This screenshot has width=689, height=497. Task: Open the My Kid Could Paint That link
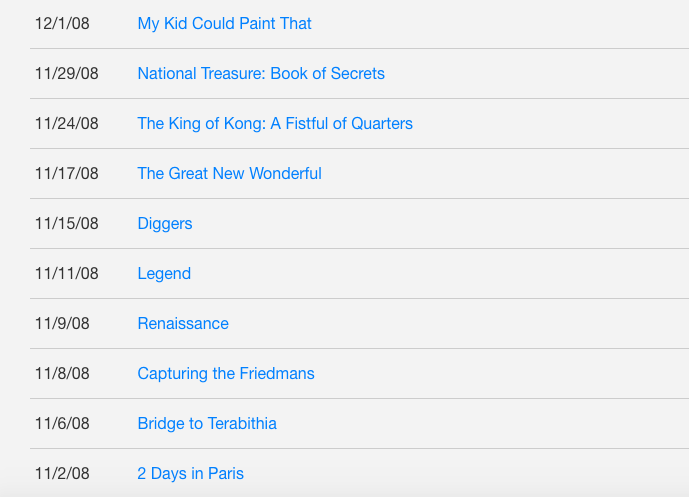(x=224, y=23)
